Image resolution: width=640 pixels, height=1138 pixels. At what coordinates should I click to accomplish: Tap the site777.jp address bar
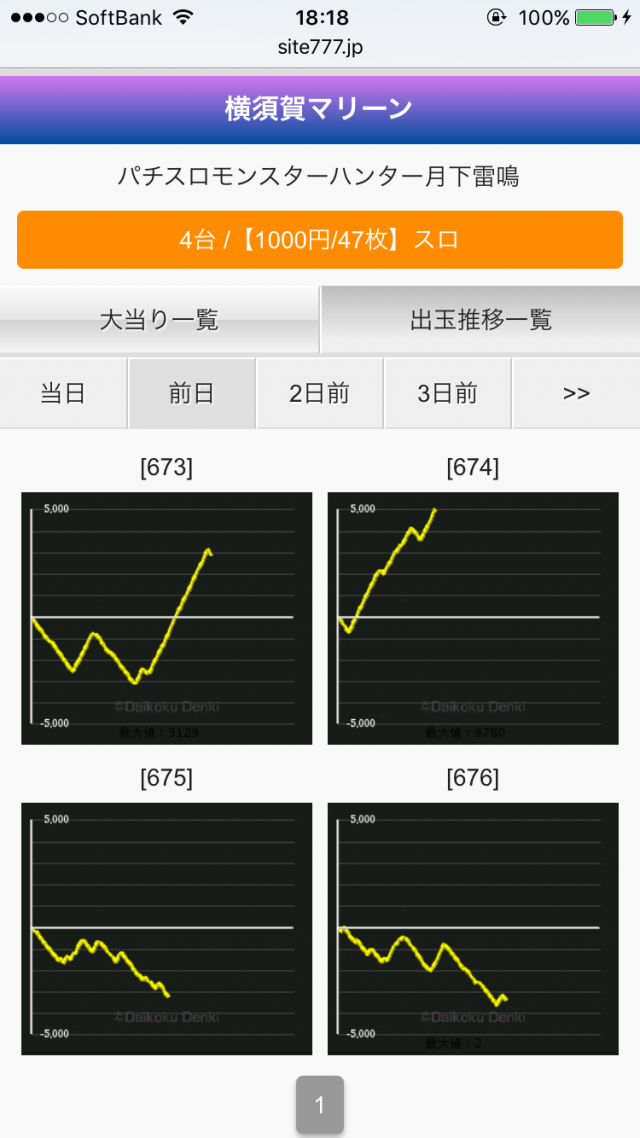coord(320,48)
